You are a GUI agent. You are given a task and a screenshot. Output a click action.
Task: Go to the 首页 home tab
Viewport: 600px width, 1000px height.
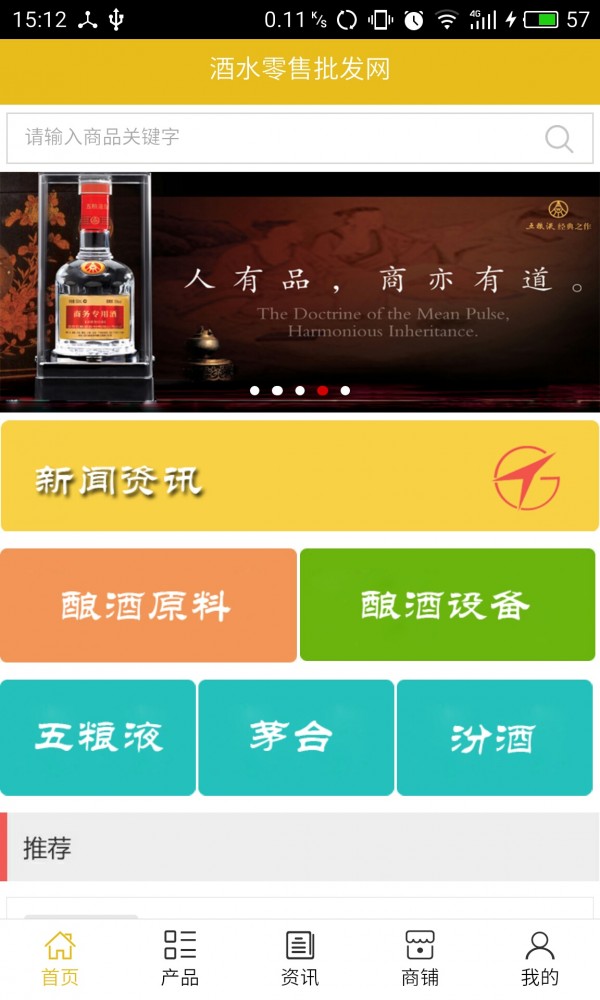tap(60, 959)
